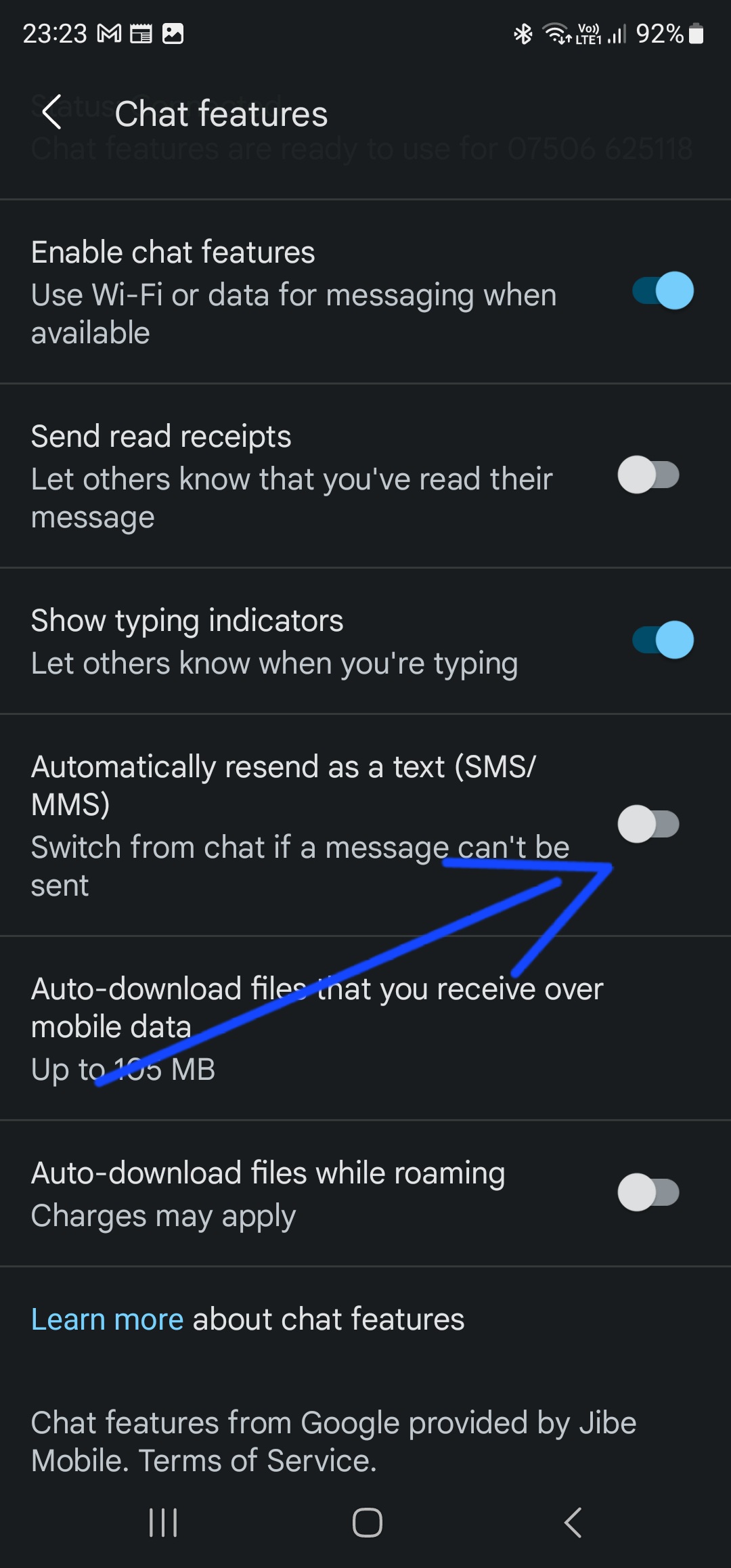Open recent apps from navigation bar
Viewport: 731px width, 1568px height.
tap(163, 1523)
